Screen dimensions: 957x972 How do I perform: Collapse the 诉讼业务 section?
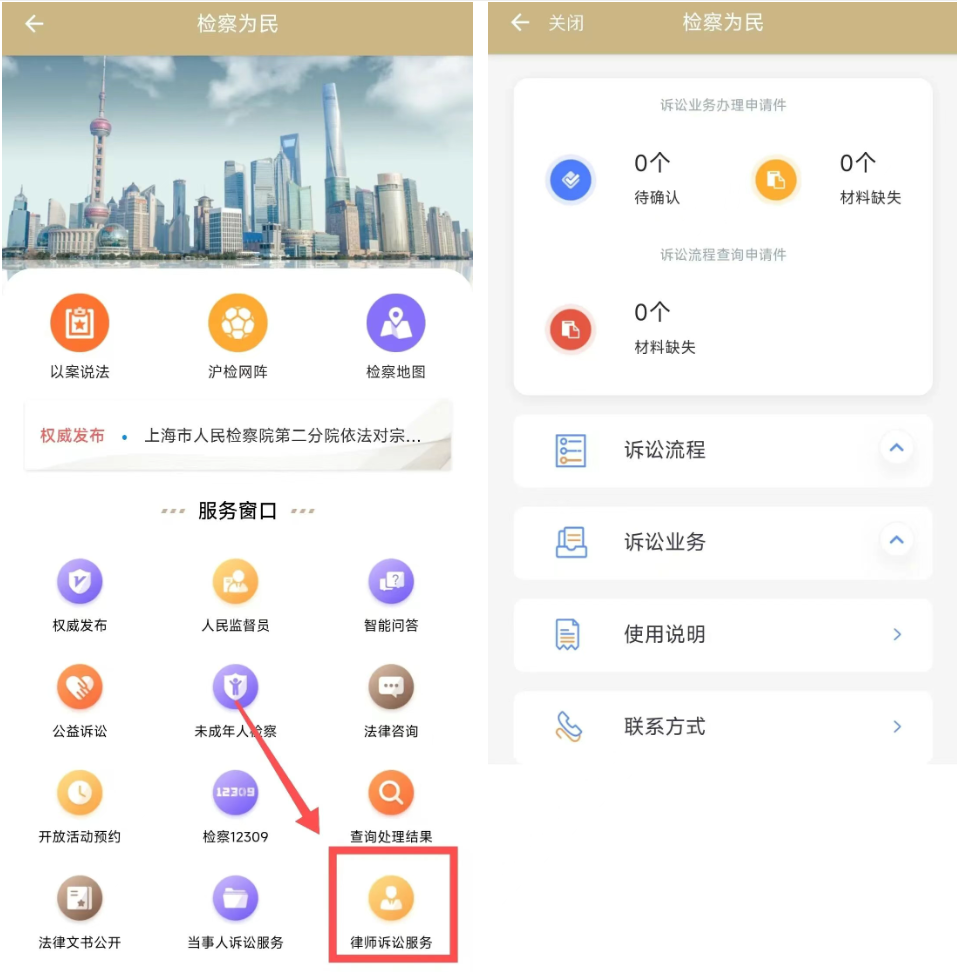[x=896, y=541]
